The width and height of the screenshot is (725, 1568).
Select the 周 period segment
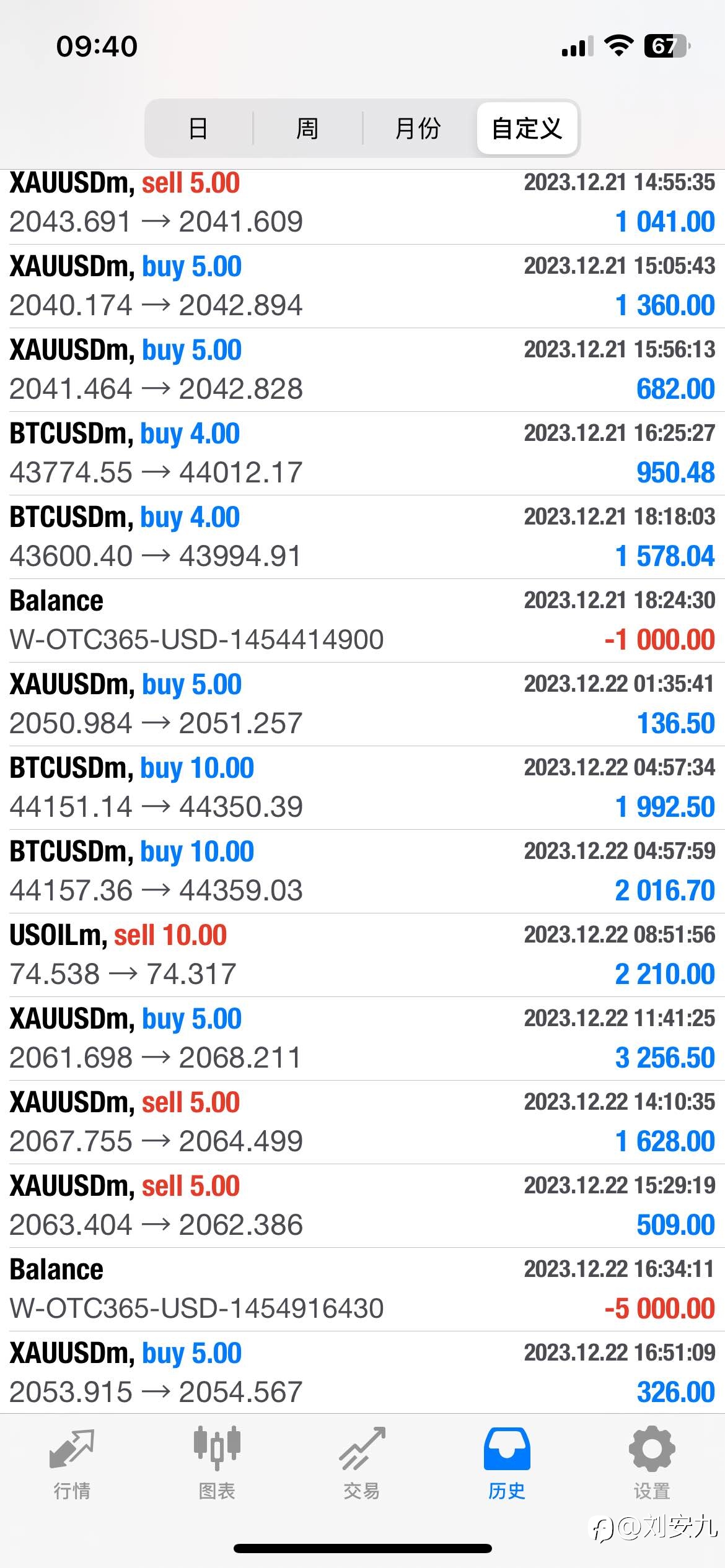pyautogui.click(x=307, y=129)
